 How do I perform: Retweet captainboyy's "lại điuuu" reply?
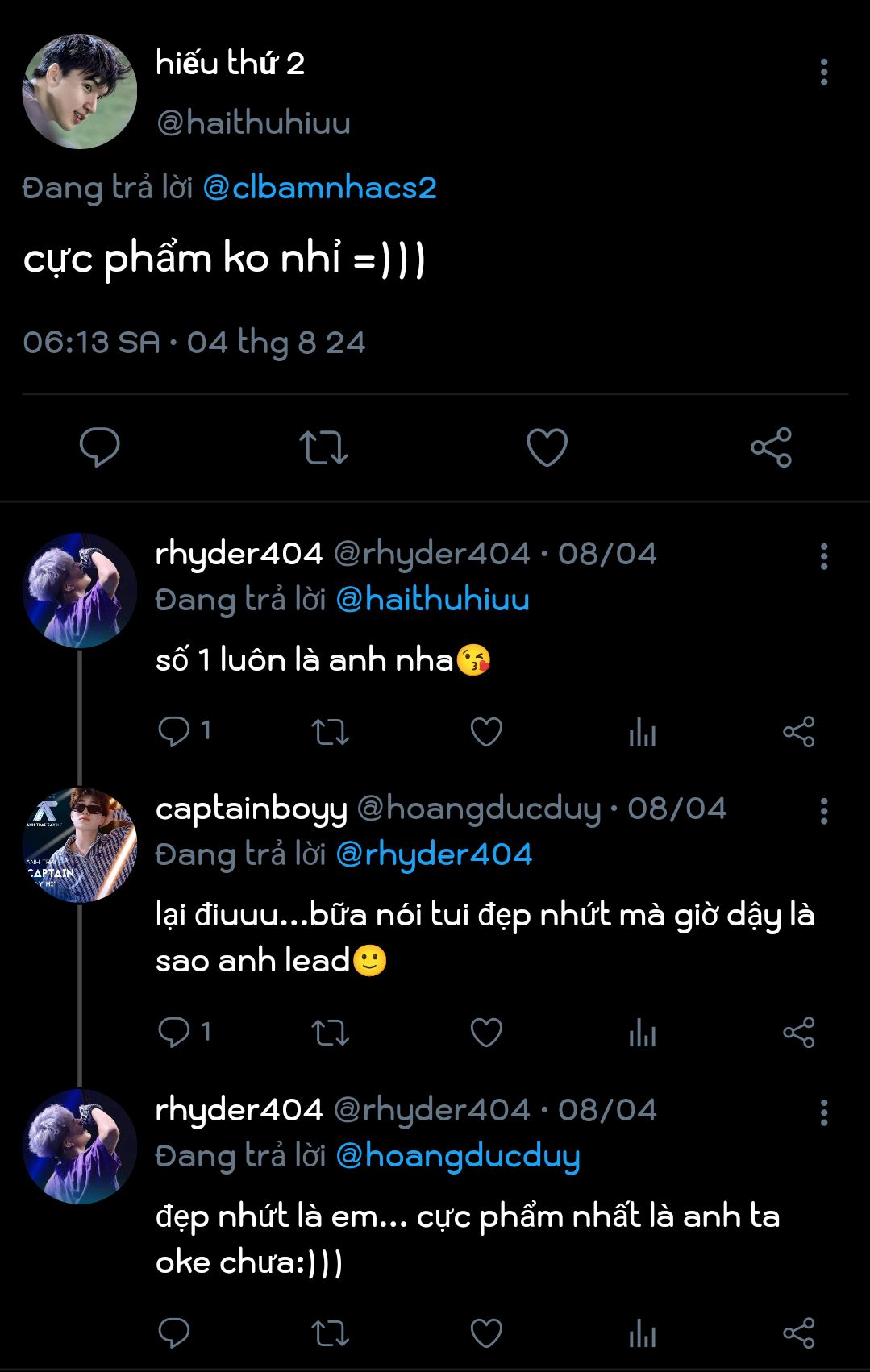pyautogui.click(x=331, y=1033)
